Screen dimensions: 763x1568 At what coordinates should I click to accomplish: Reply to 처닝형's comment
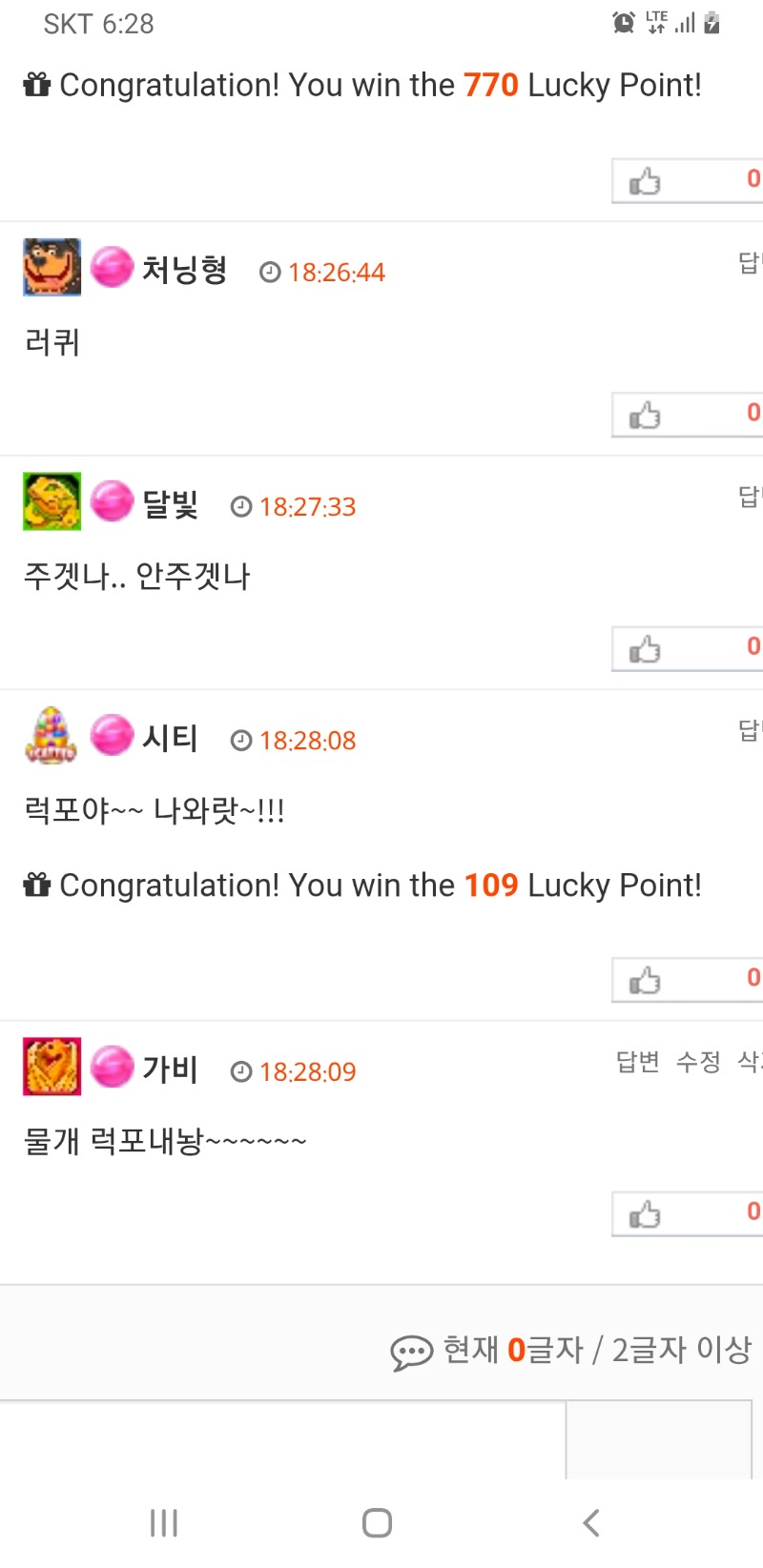750,263
